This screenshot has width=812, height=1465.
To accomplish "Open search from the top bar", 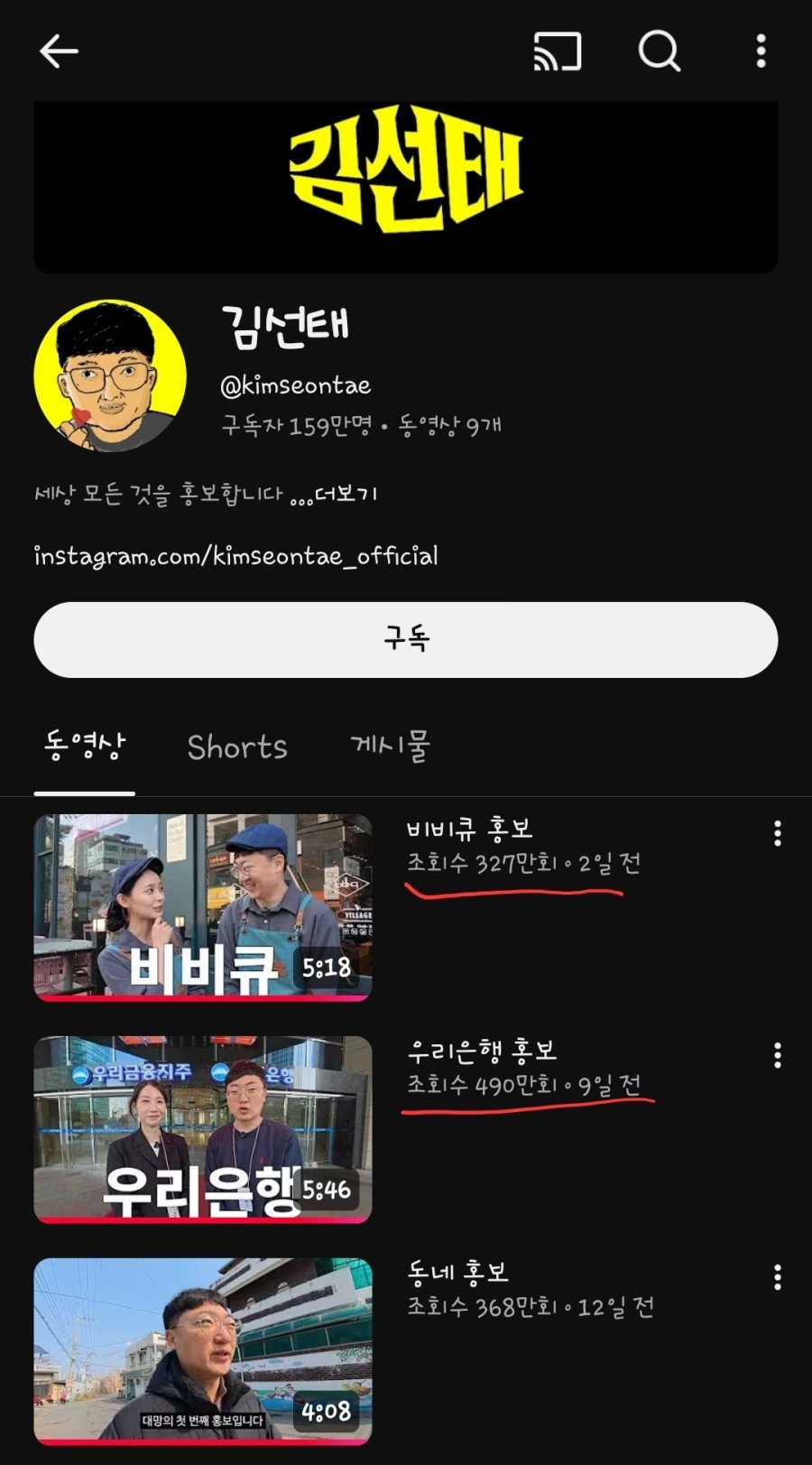I will pyautogui.click(x=660, y=51).
